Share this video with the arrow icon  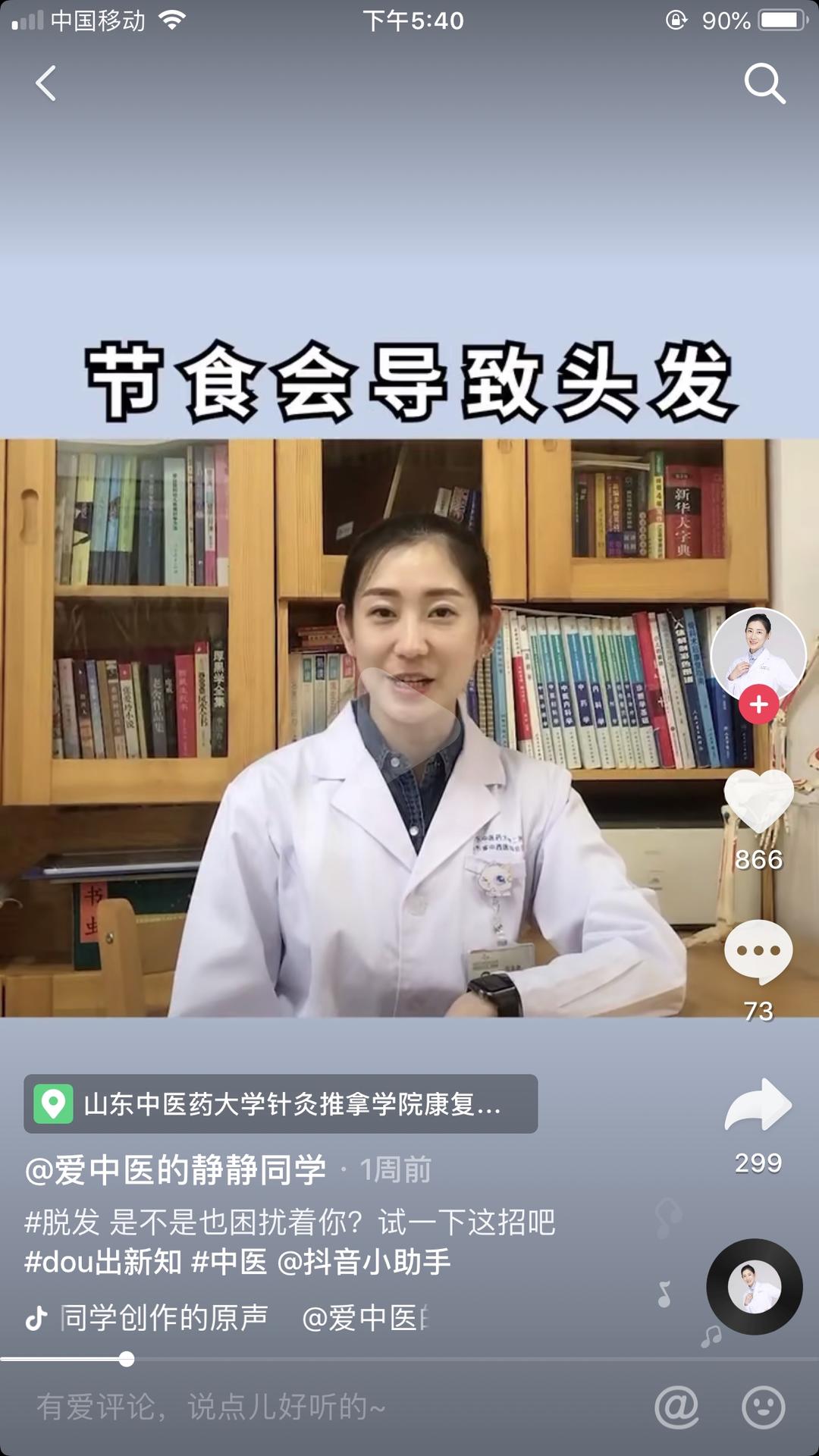coord(758,1104)
